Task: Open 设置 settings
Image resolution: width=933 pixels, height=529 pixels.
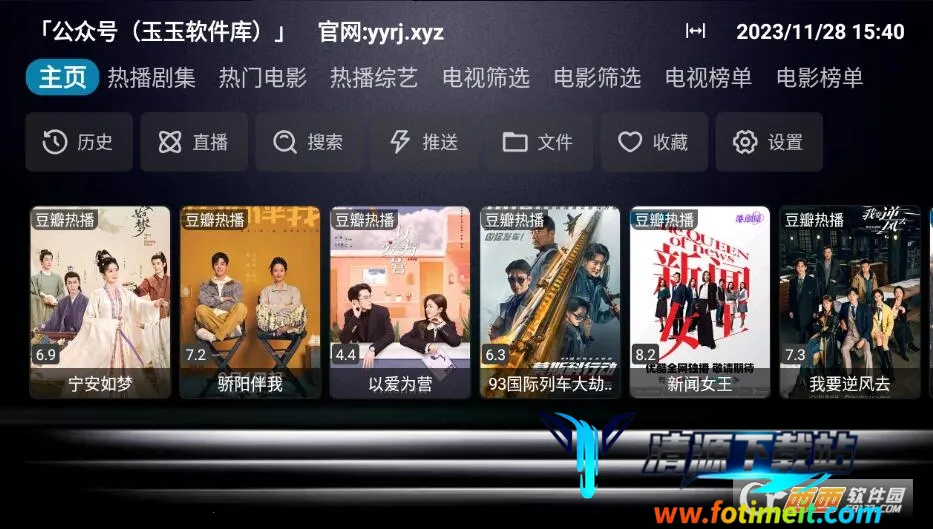Action: (768, 142)
